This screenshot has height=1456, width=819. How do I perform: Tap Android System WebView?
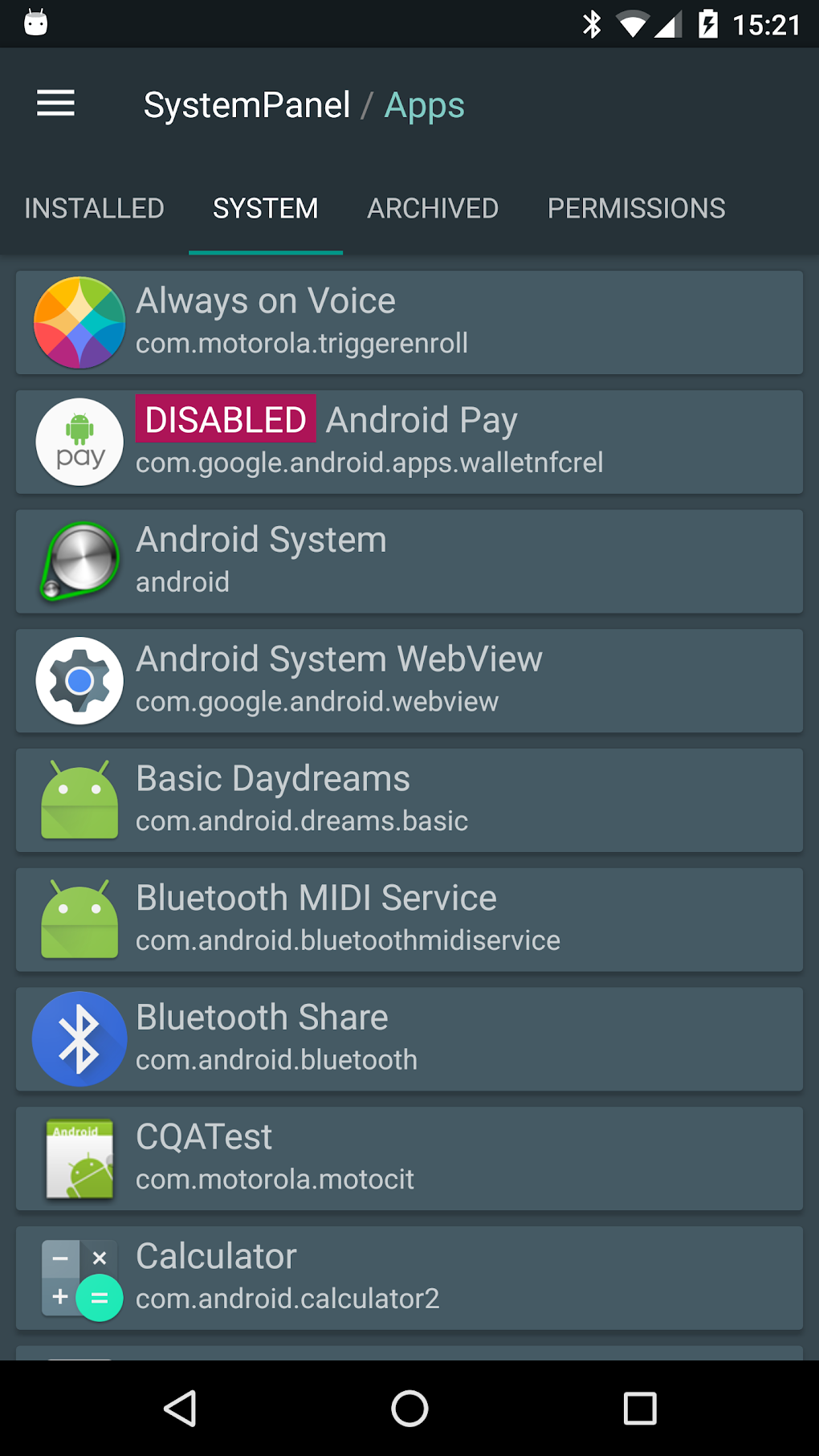[409, 681]
